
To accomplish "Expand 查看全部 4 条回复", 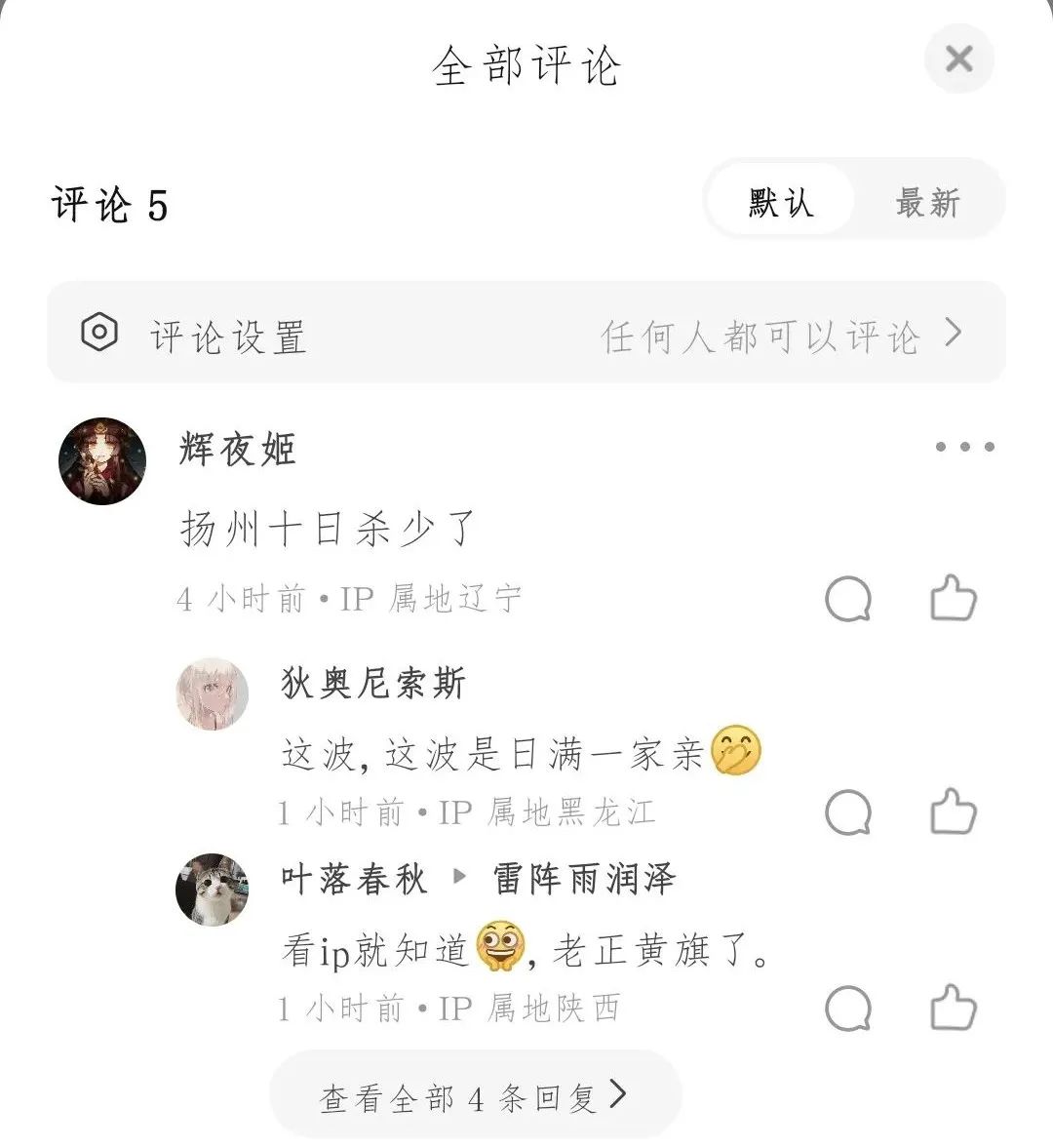I will click(x=474, y=1097).
